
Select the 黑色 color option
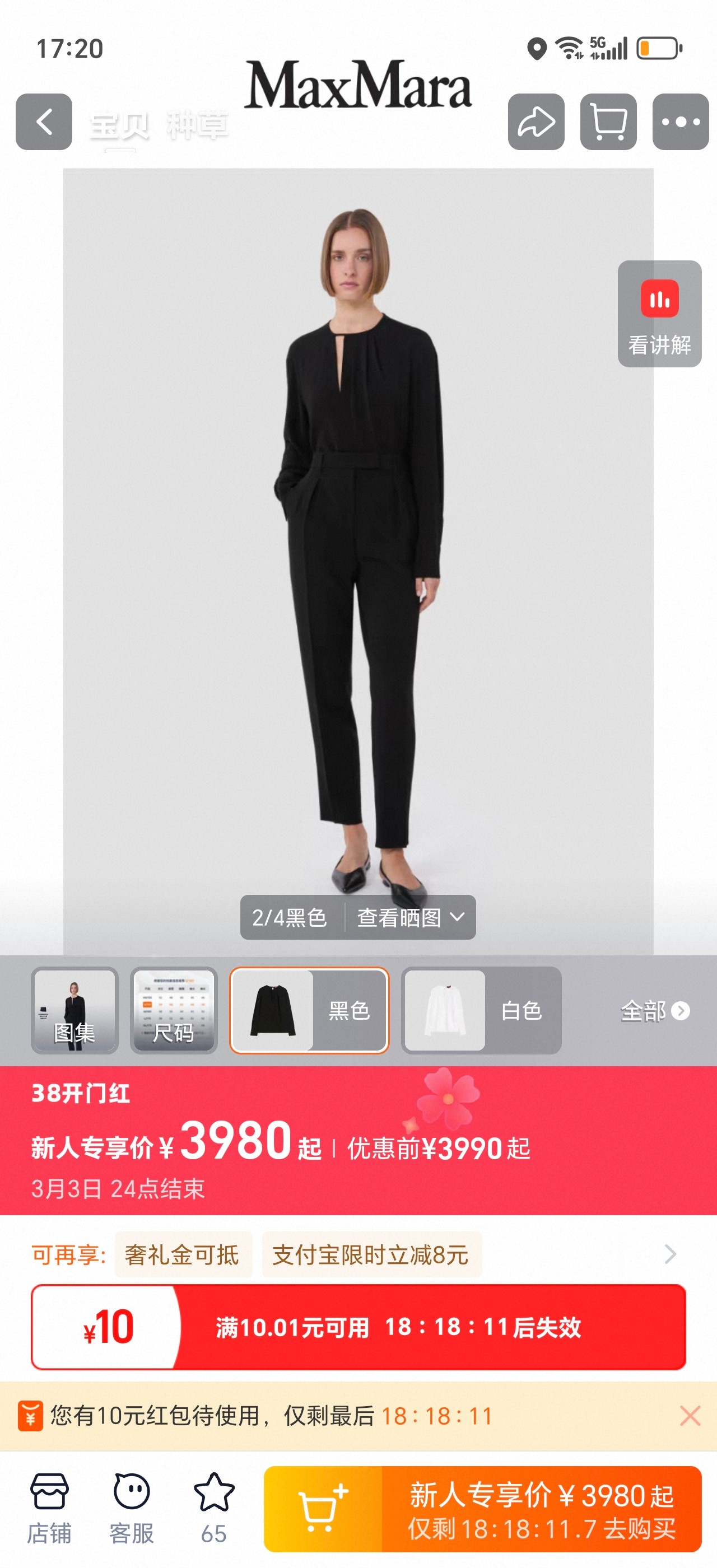coord(309,1010)
